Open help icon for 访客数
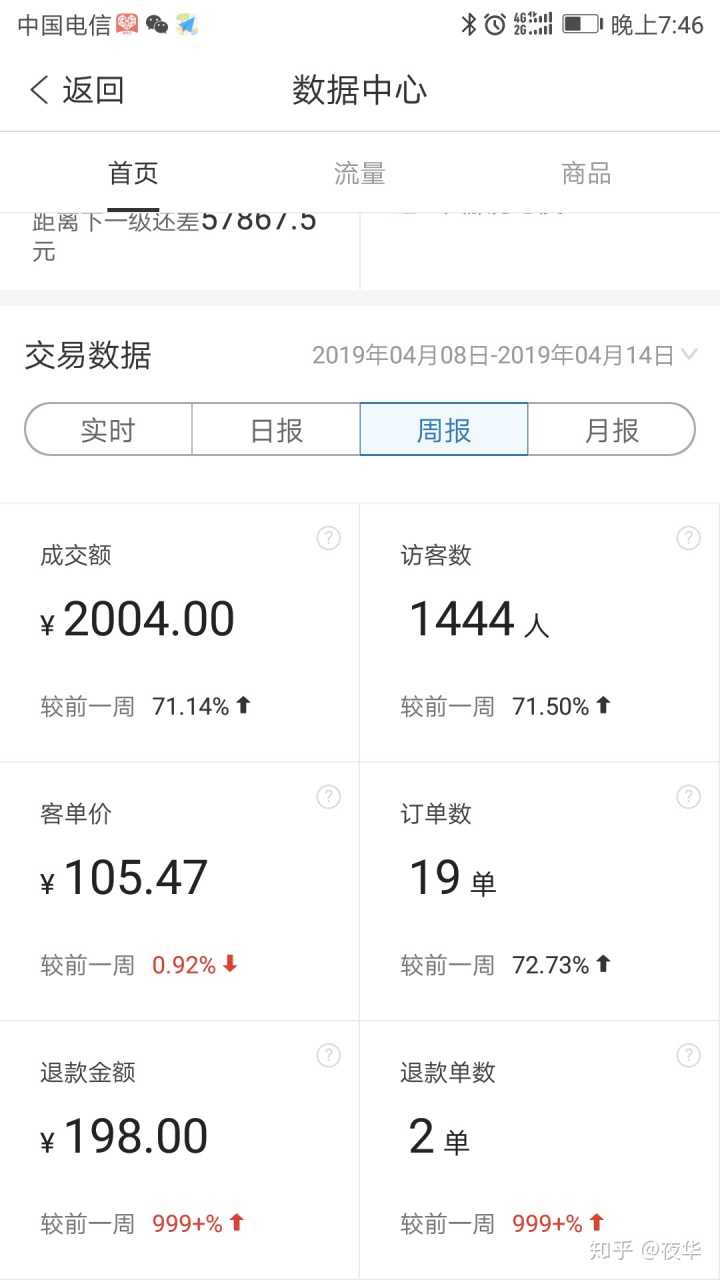720x1280 pixels. click(x=688, y=538)
